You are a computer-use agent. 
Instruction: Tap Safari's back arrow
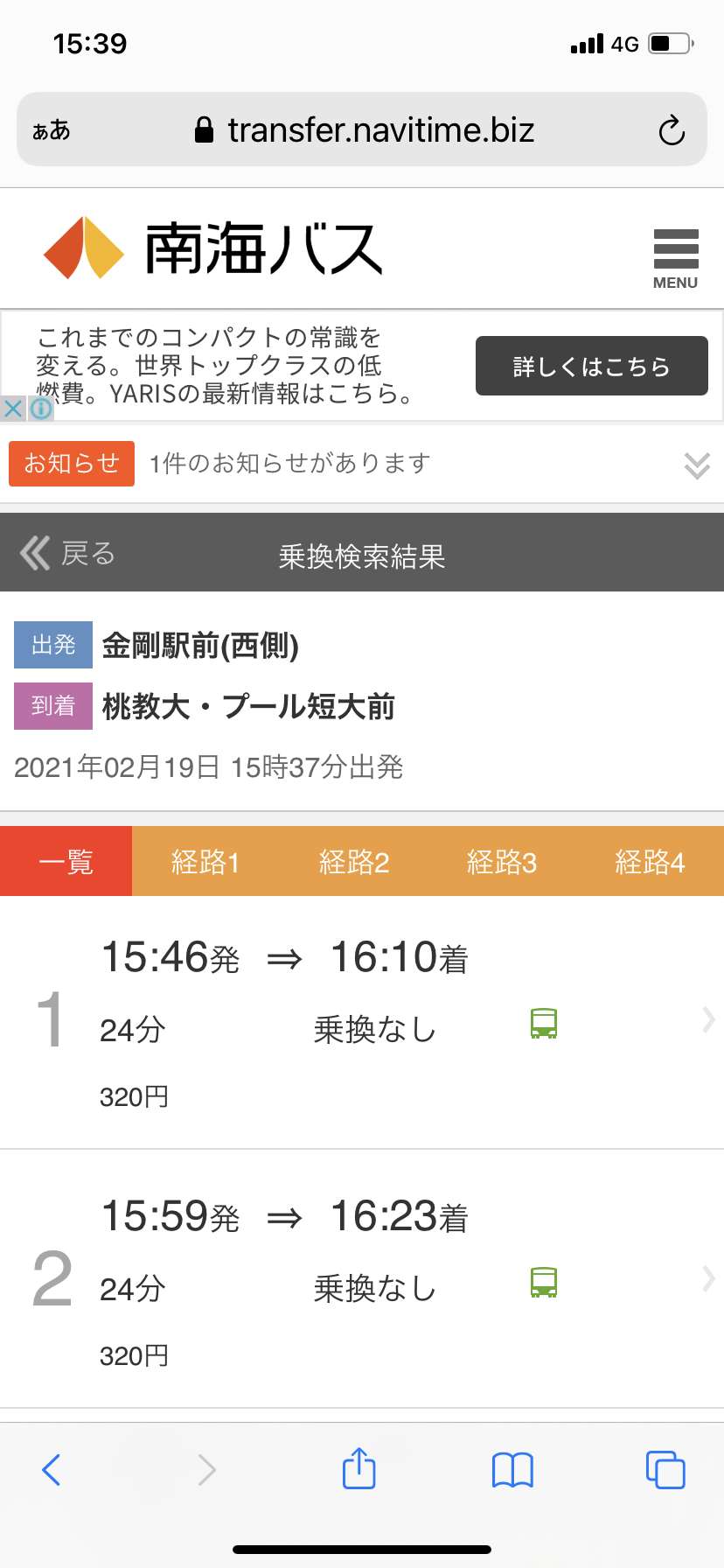pyautogui.click(x=52, y=1470)
